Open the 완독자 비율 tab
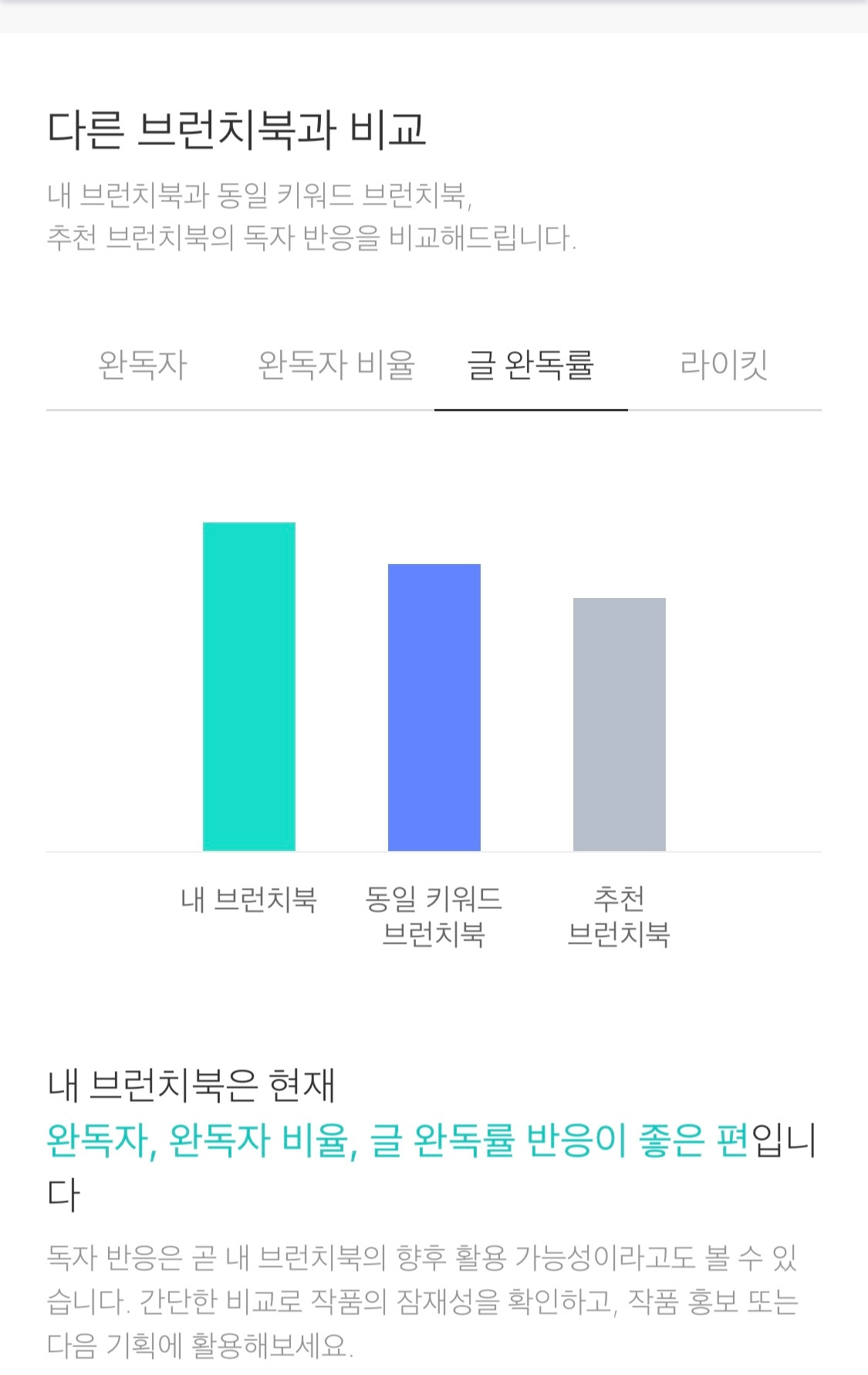868x1375 pixels. [336, 365]
